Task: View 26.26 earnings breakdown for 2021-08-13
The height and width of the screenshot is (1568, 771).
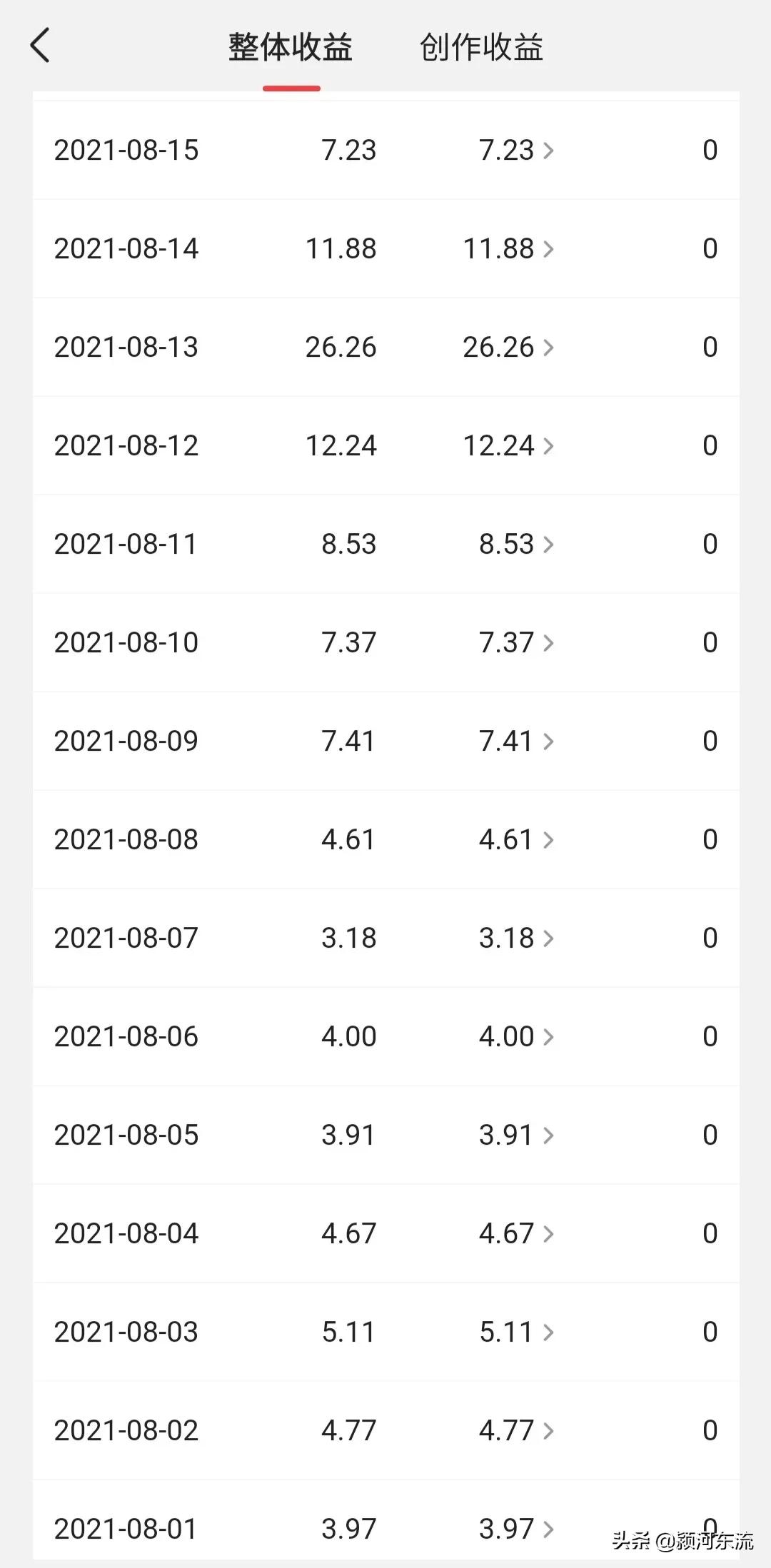Action: [508, 347]
